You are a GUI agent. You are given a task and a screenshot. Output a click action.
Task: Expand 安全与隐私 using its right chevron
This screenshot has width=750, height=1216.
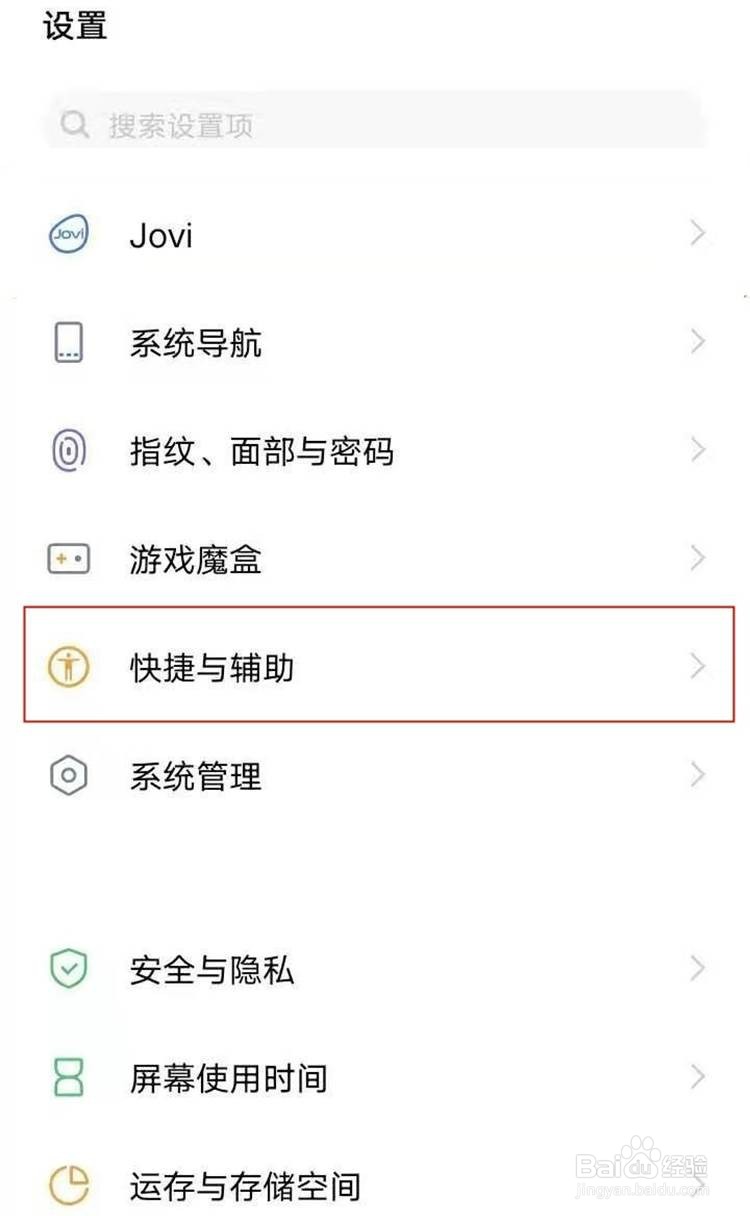(698, 968)
